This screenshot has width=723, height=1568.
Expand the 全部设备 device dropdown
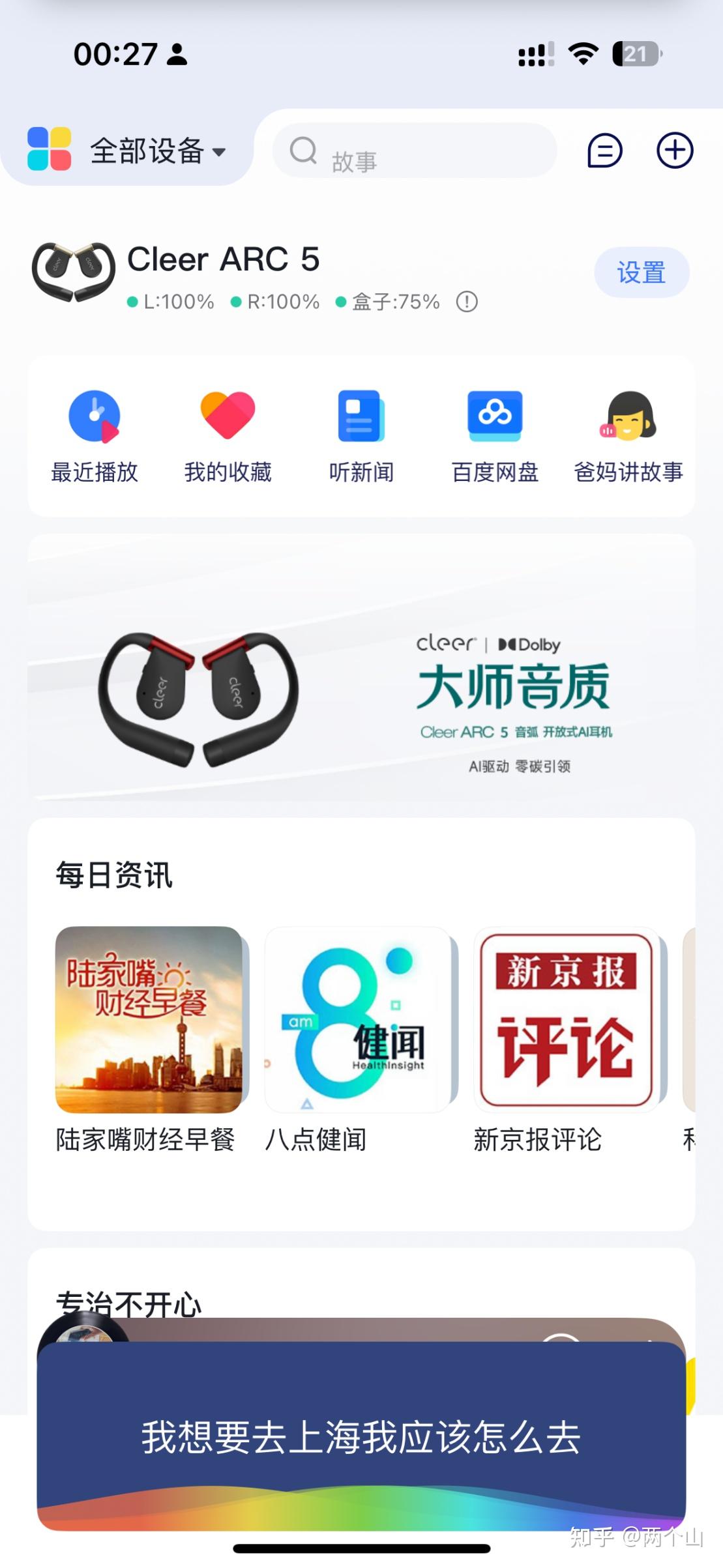click(x=156, y=151)
